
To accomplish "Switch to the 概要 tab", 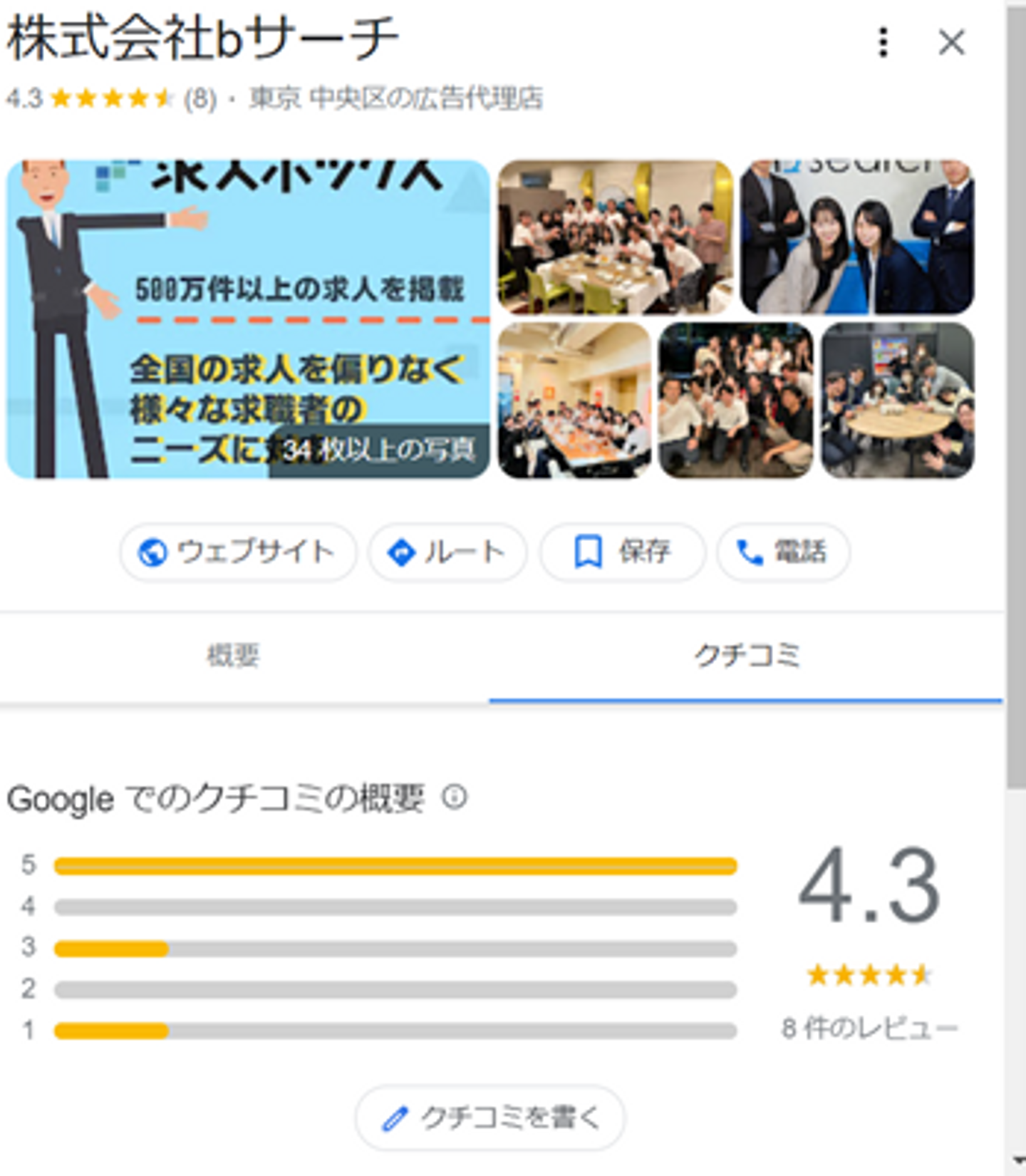I will [233, 656].
